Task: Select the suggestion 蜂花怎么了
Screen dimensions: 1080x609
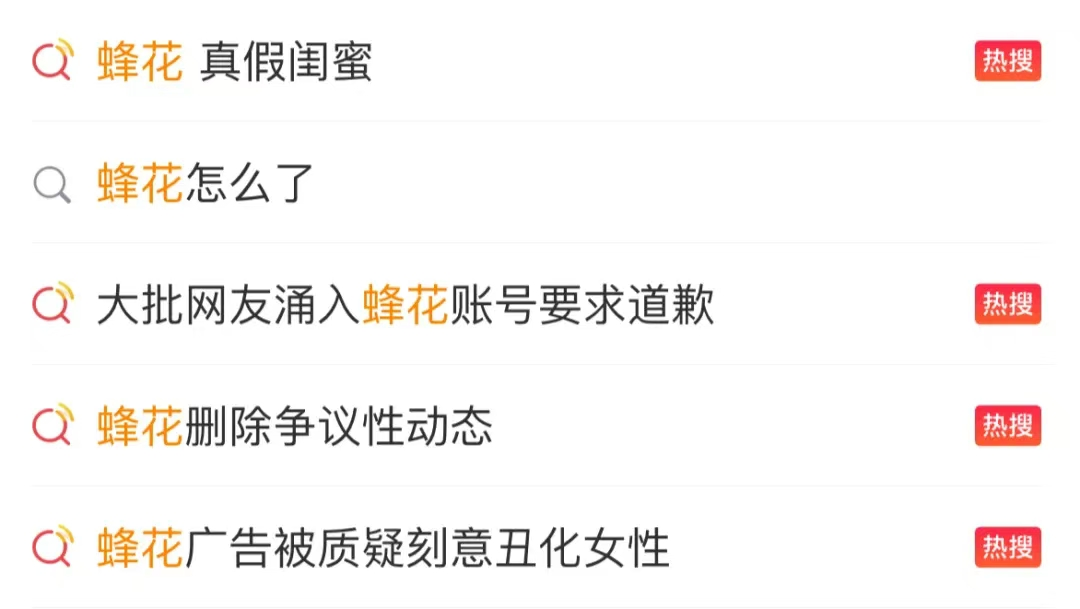Action: 206,184
